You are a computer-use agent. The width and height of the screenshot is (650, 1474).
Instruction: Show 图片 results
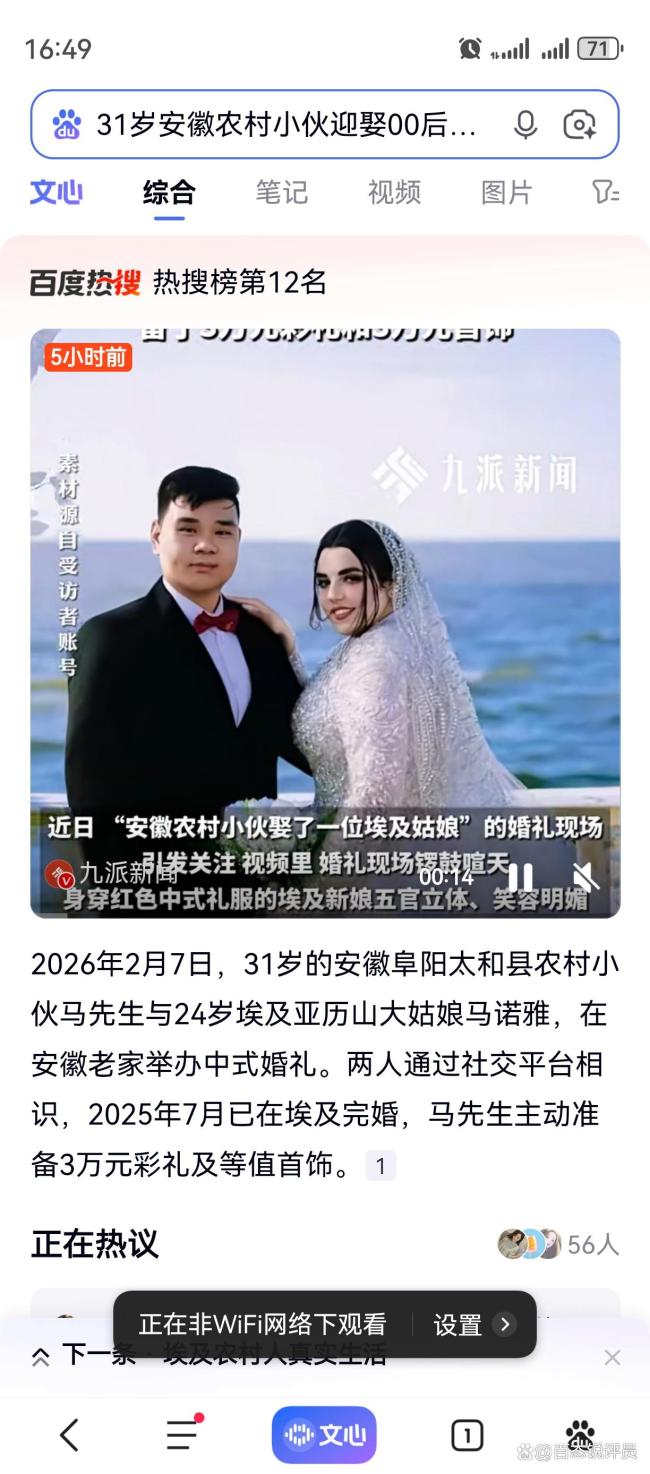pyautogui.click(x=506, y=192)
